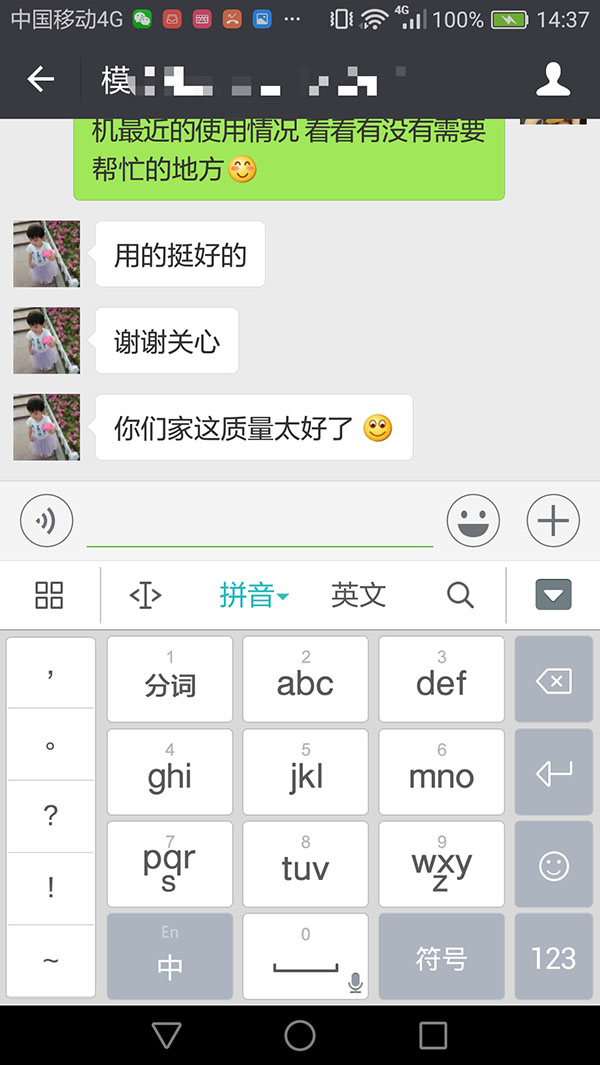Switch to voice message input
600x1065 pixels.
click(x=46, y=521)
